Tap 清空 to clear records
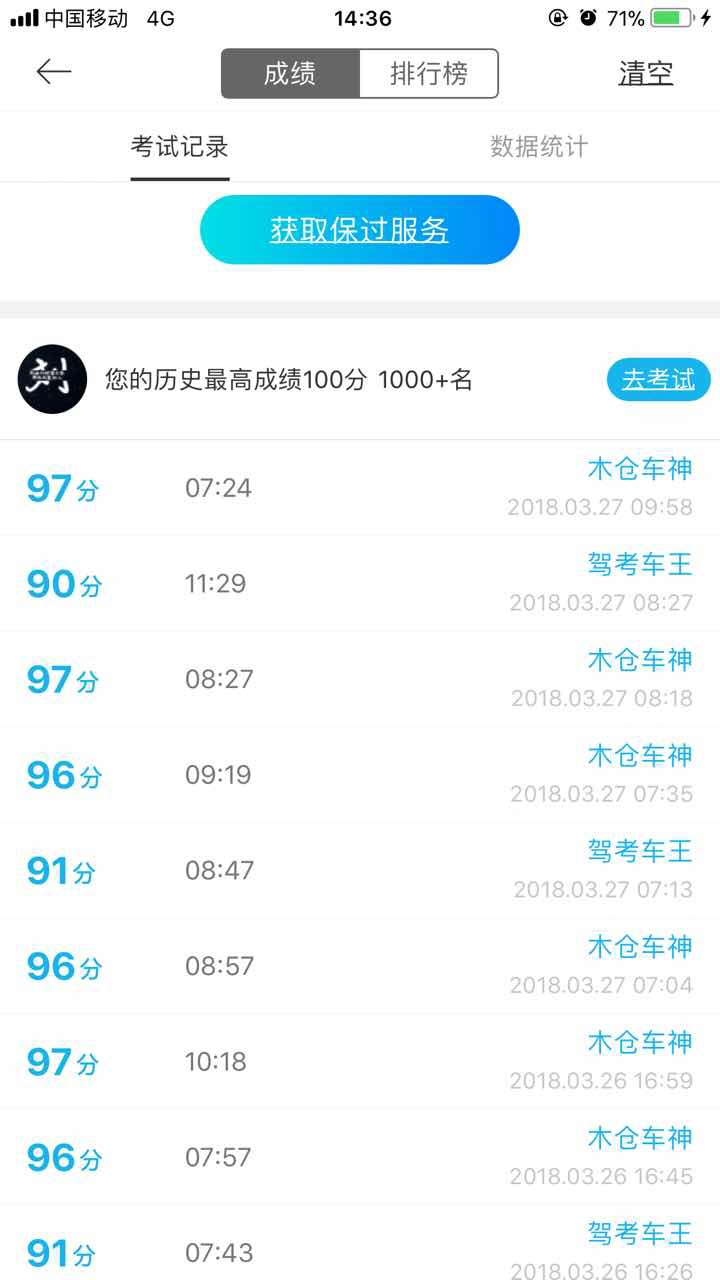Screen dimensions: 720x1280 point(646,74)
